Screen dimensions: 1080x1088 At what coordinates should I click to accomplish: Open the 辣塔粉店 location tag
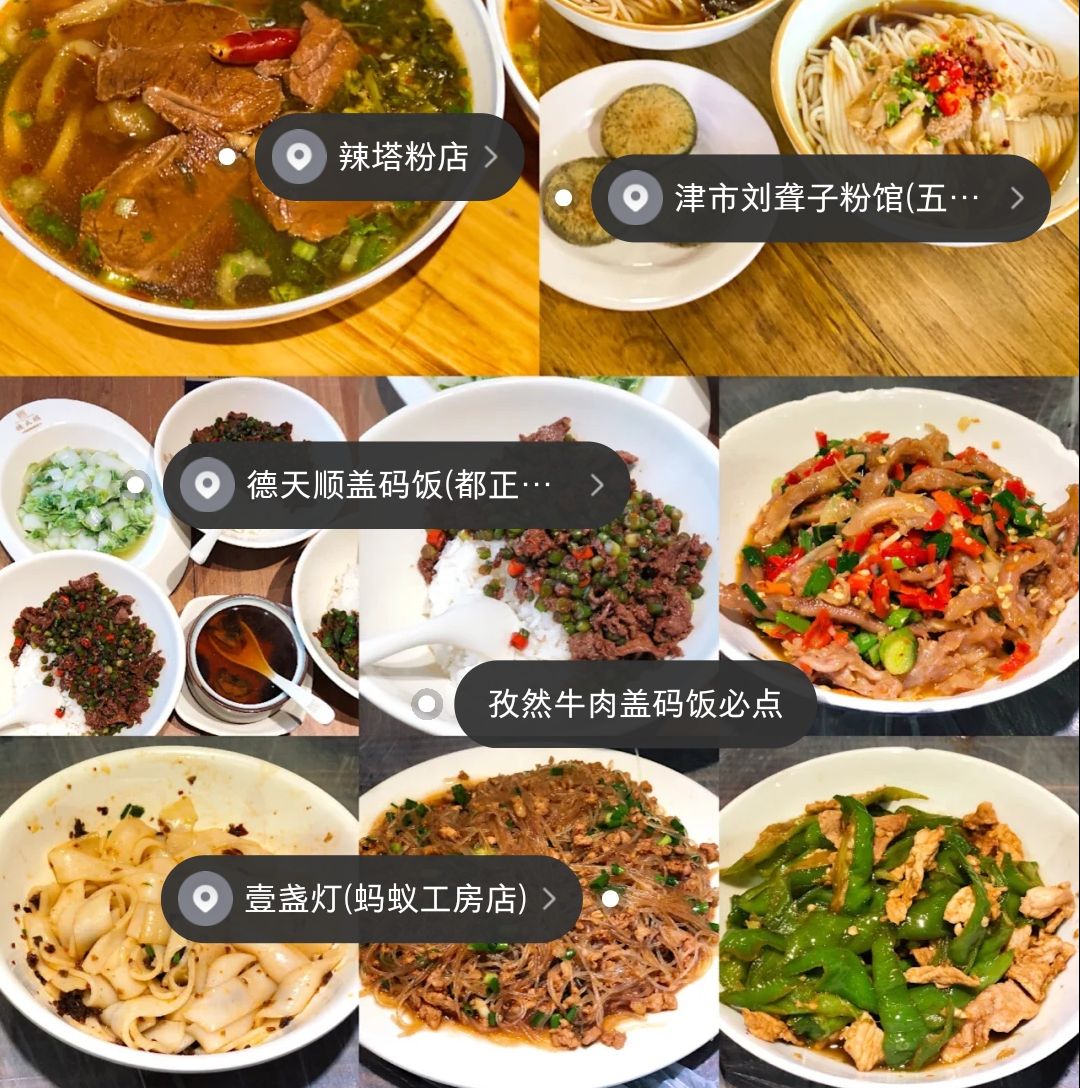pos(390,157)
